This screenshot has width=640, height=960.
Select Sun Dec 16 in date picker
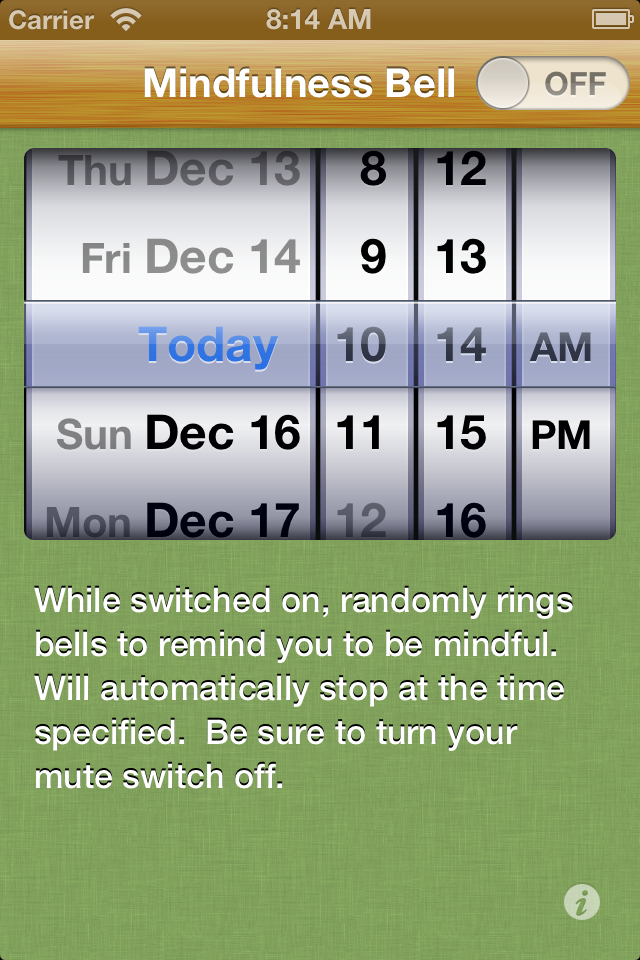[180, 434]
